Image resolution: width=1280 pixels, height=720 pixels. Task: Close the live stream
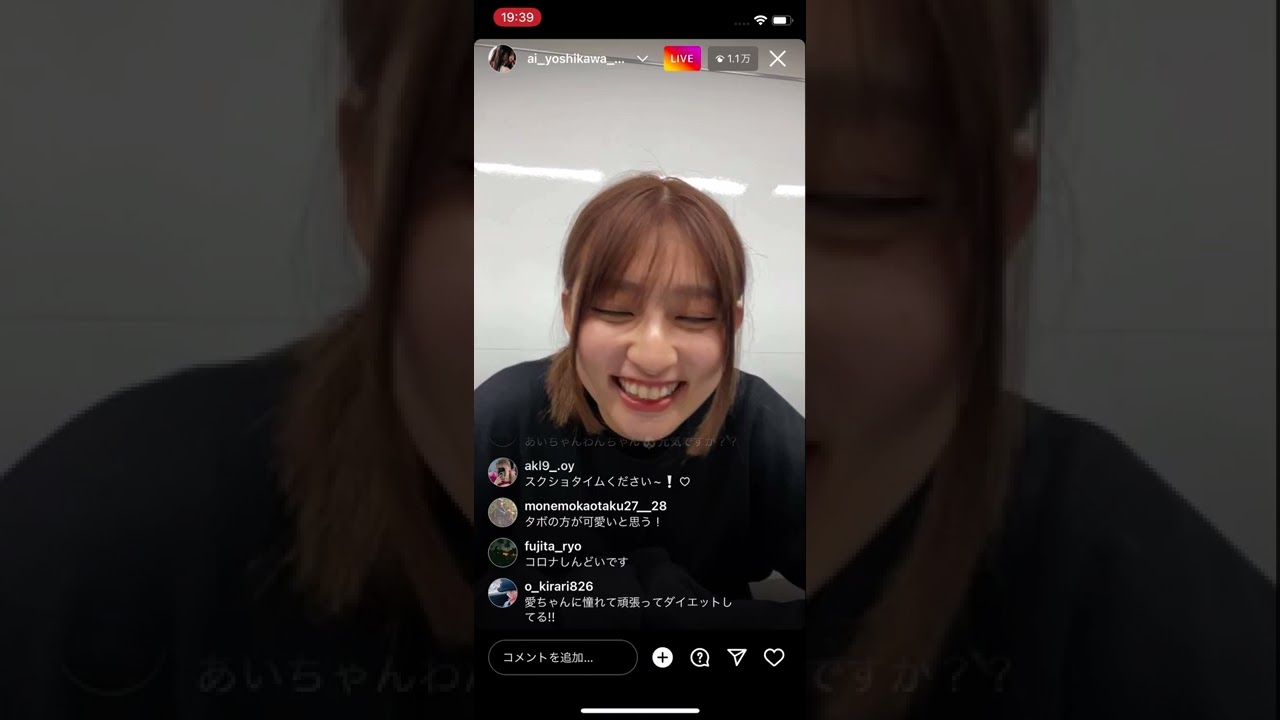point(777,59)
